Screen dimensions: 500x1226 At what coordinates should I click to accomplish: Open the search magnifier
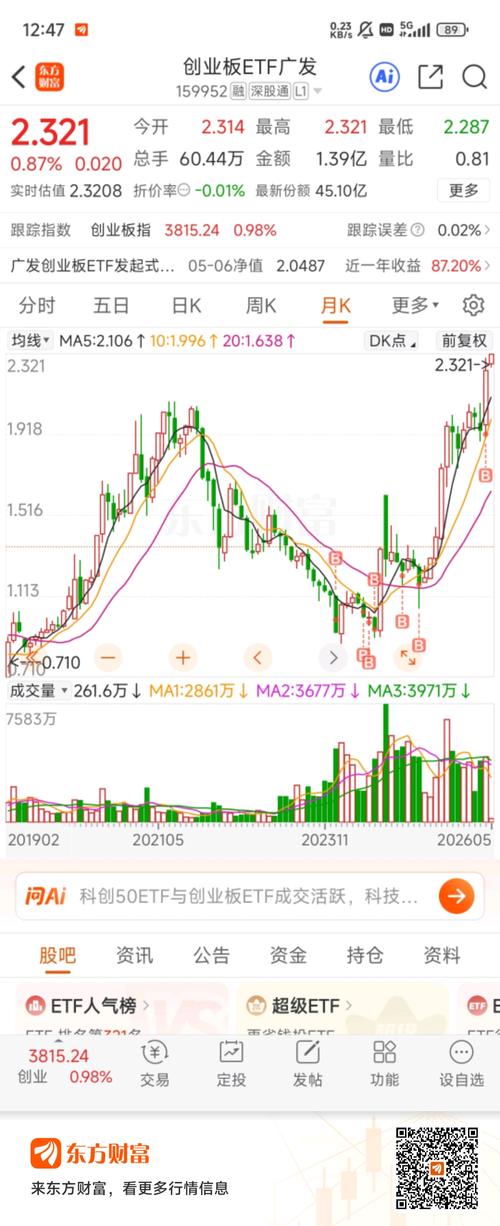[x=474, y=77]
